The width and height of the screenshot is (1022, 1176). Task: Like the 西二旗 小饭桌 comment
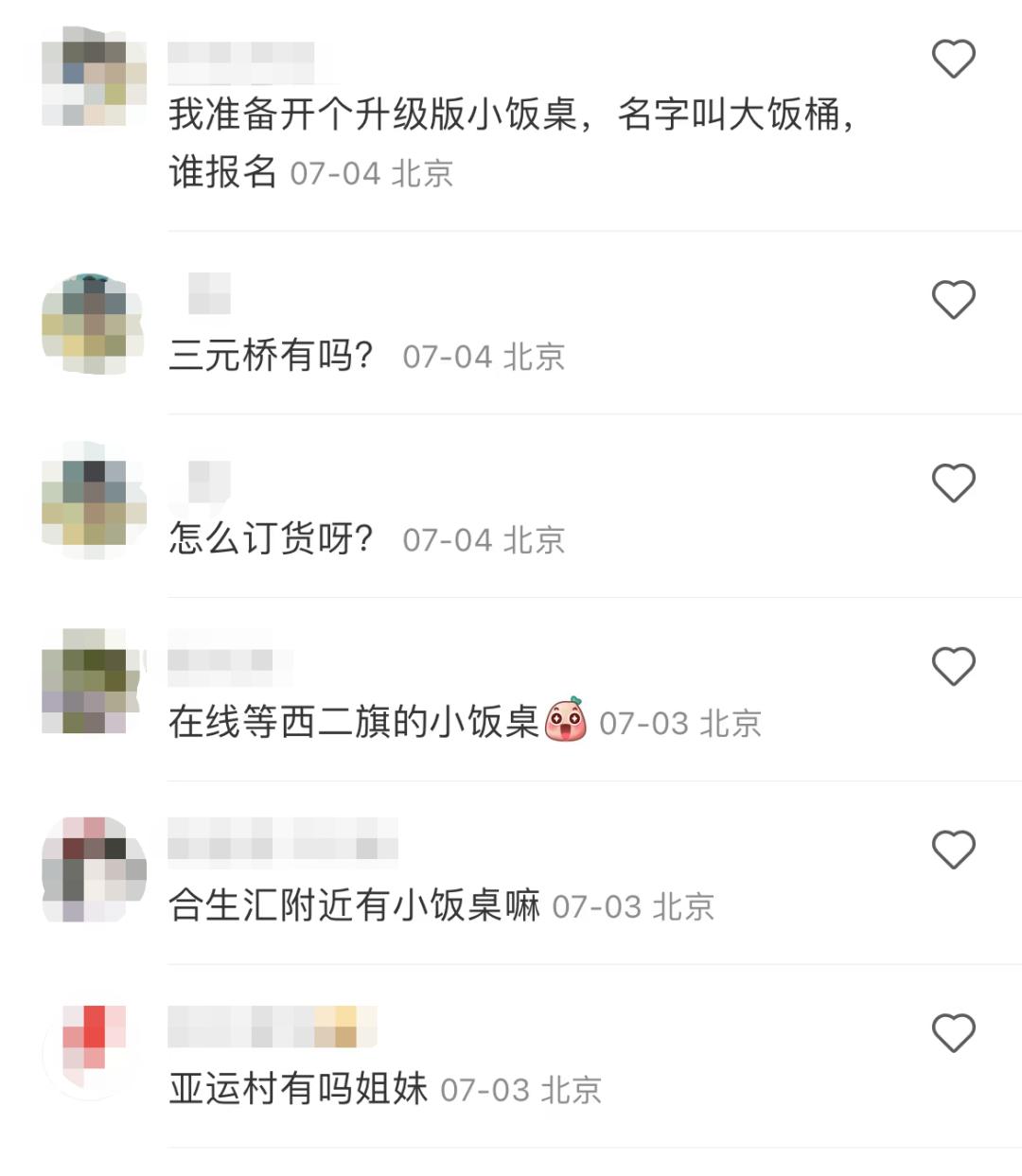pos(953,667)
